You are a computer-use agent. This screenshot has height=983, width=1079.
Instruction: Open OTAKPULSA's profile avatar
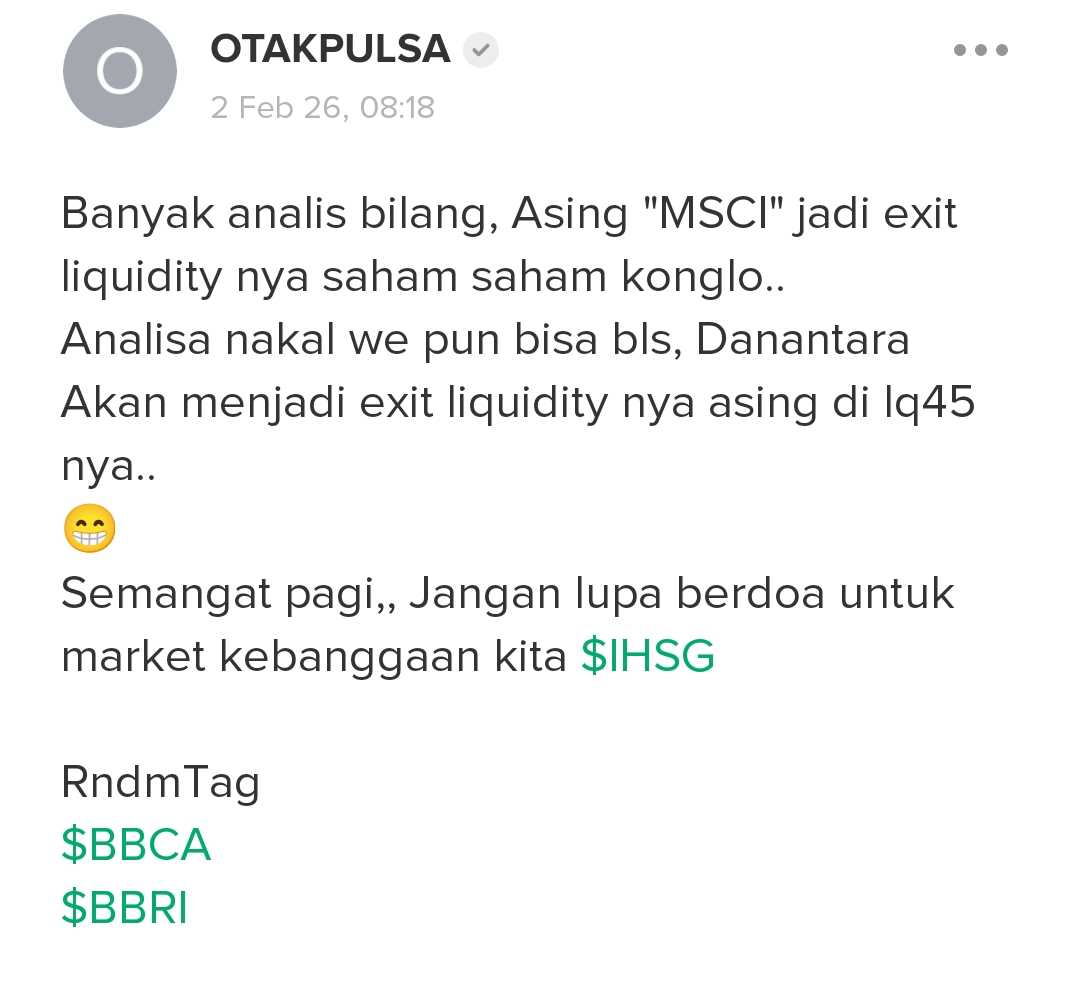(x=119, y=72)
